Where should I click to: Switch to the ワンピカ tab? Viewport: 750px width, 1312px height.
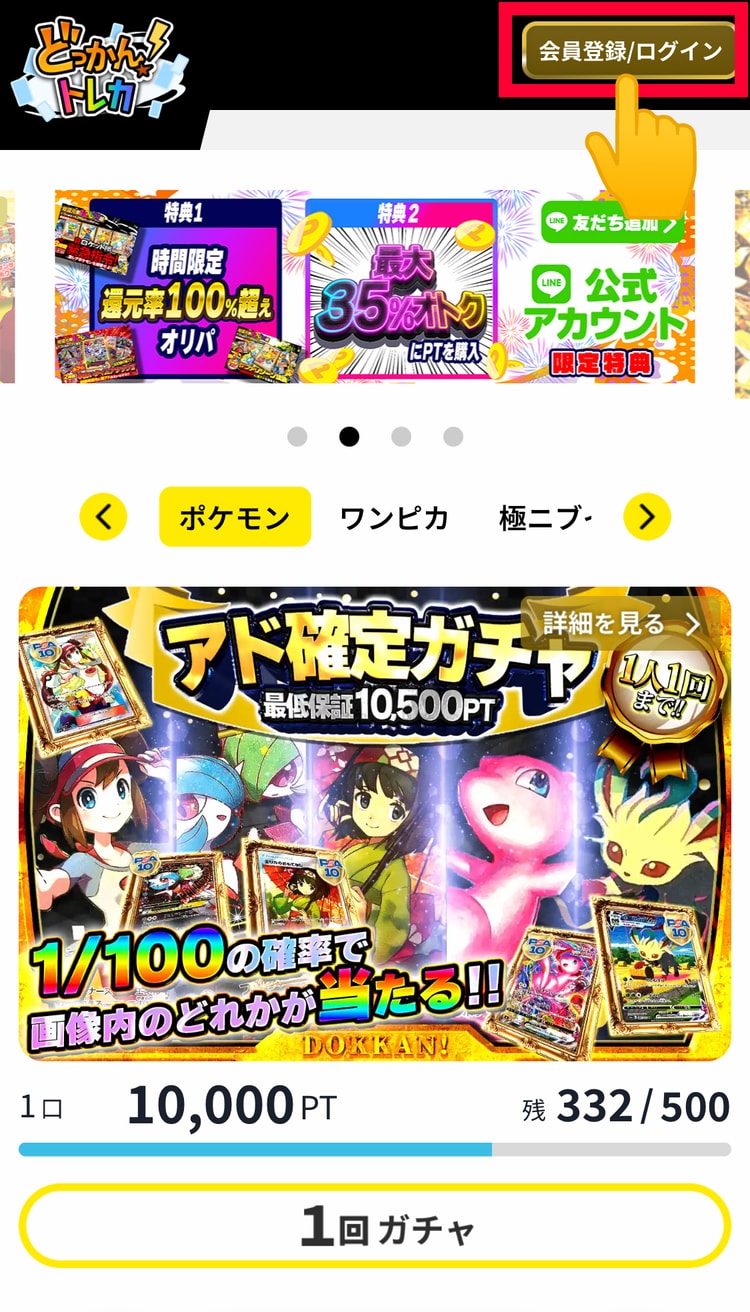point(393,517)
